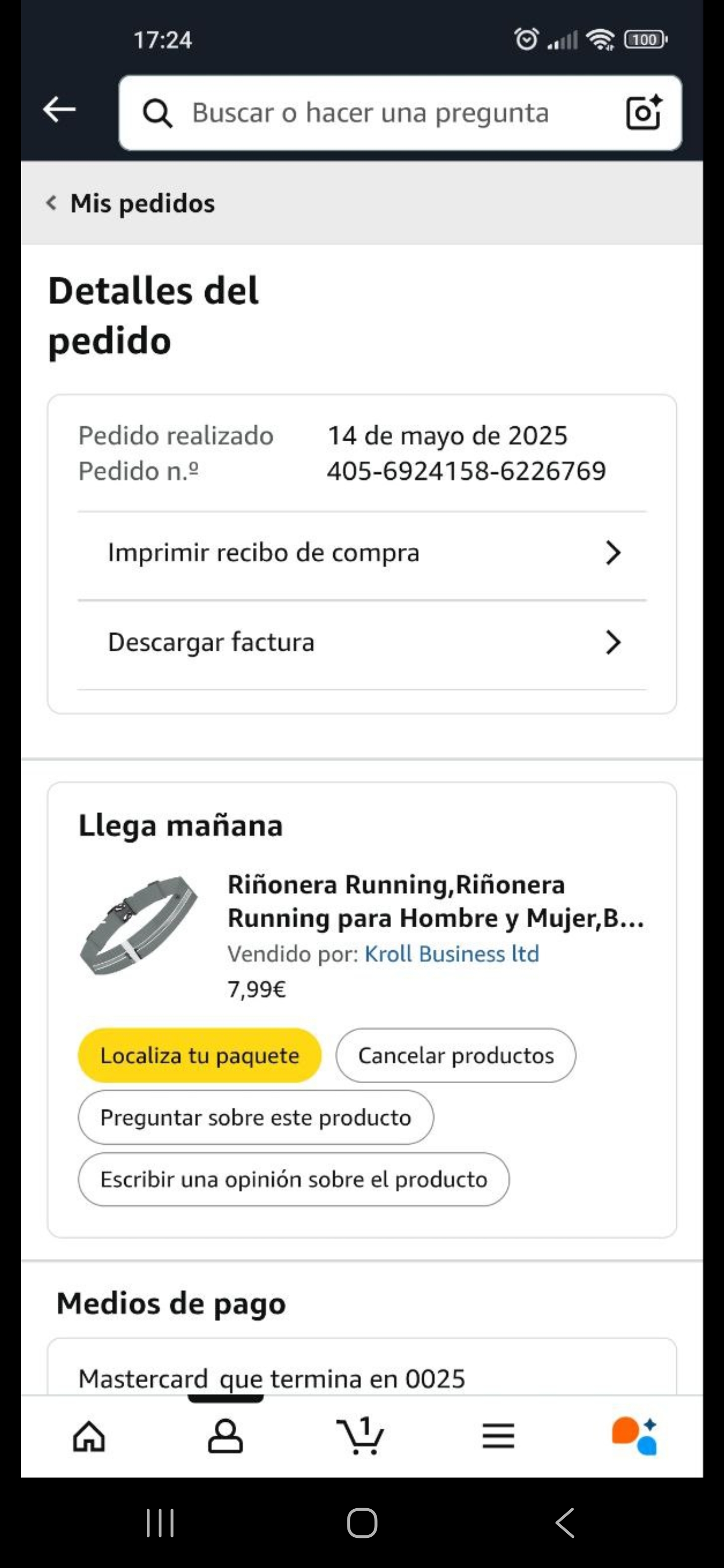The image size is (724, 1568).
Task: Tap the system home button
Action: click(361, 1523)
